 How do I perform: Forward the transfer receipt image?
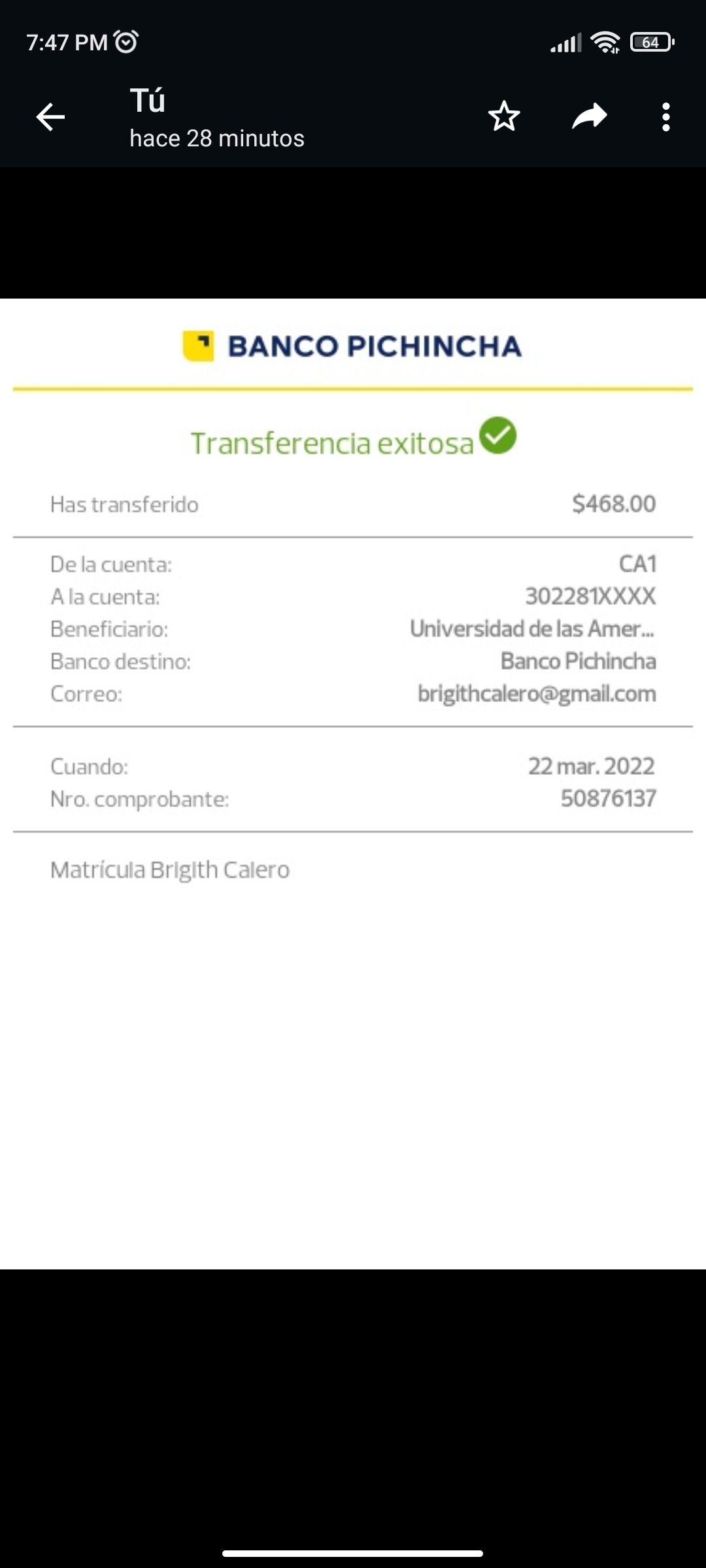(589, 117)
